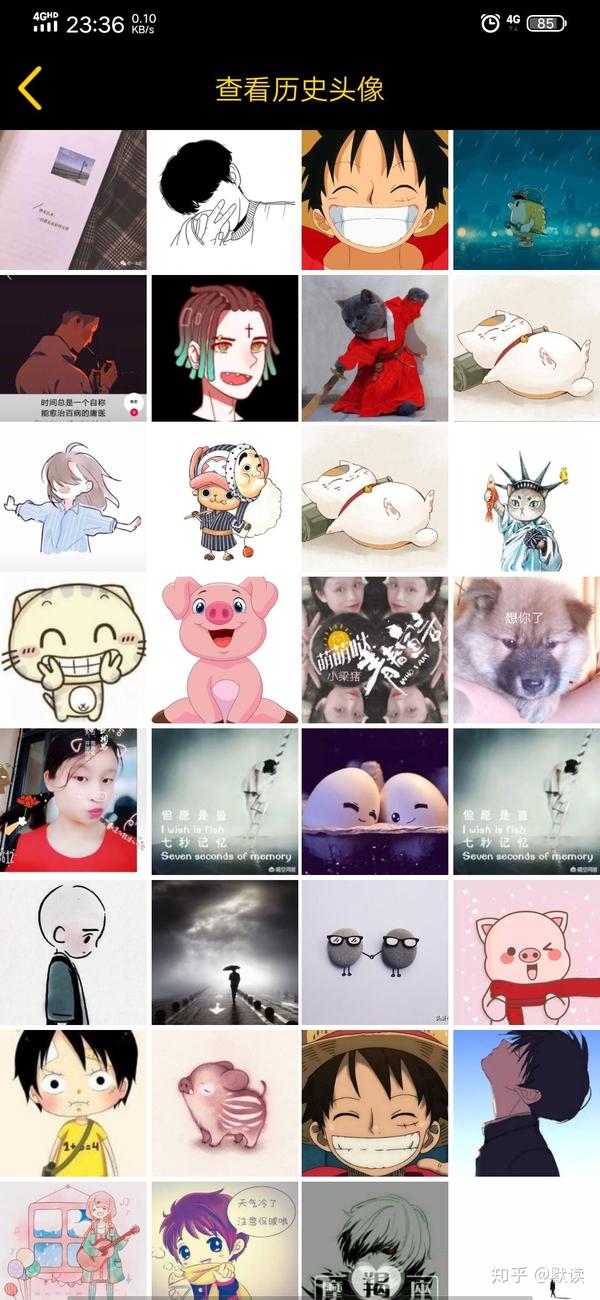Select the yellow grinning cat avatar
Screen dimensions: 600x1300
73,650
